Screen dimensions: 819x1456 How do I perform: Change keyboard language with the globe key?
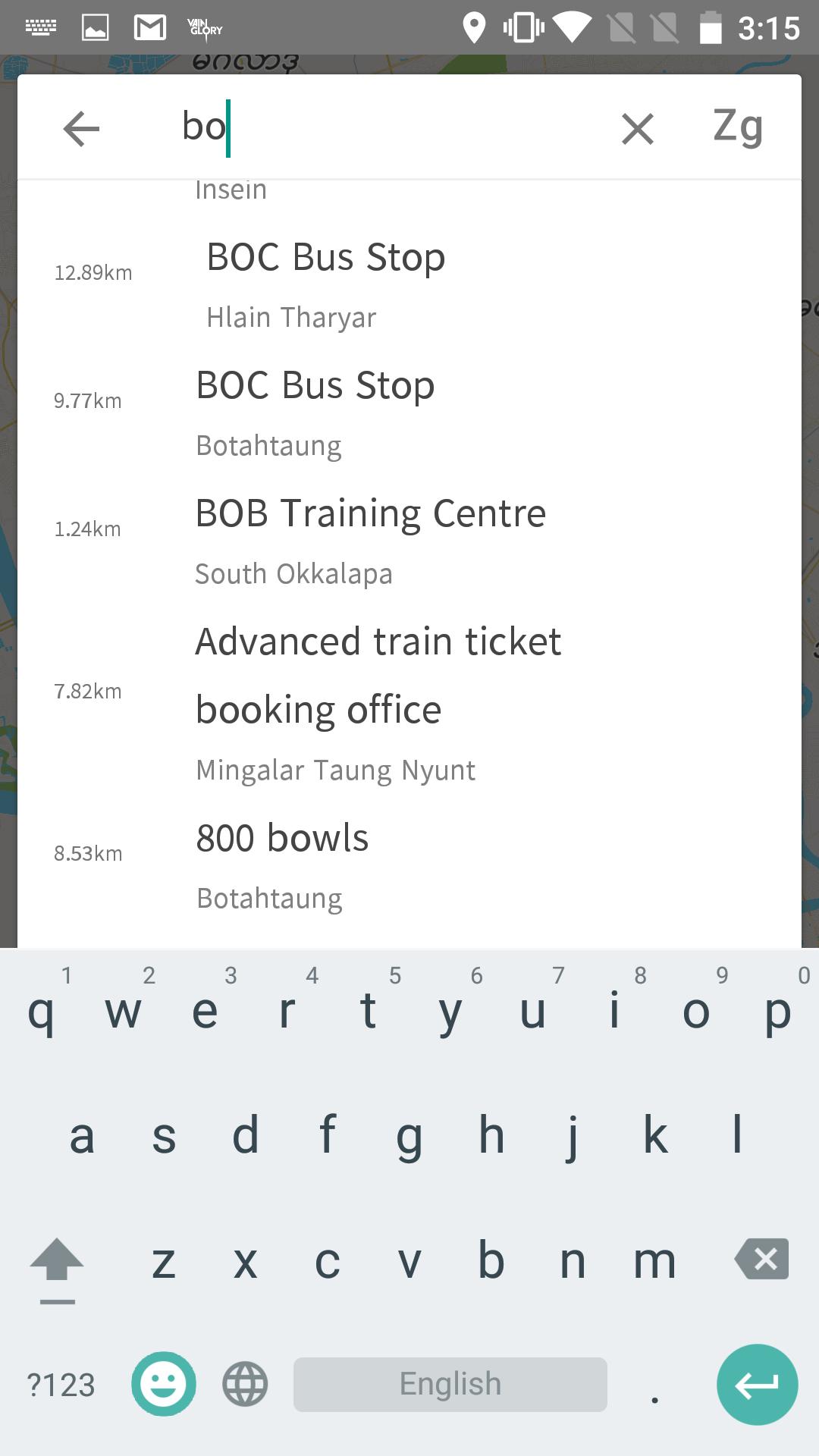(245, 1385)
